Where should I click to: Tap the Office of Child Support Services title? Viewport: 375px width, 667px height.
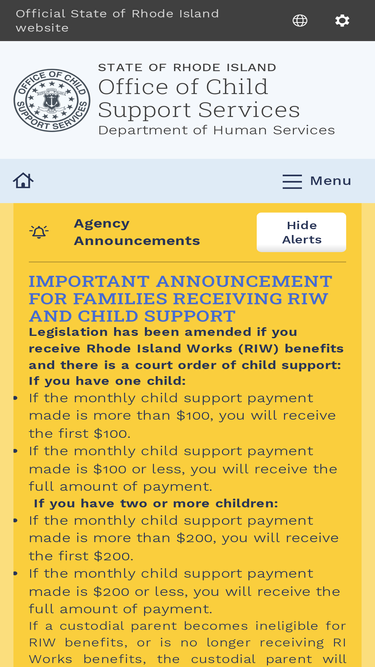199,98
